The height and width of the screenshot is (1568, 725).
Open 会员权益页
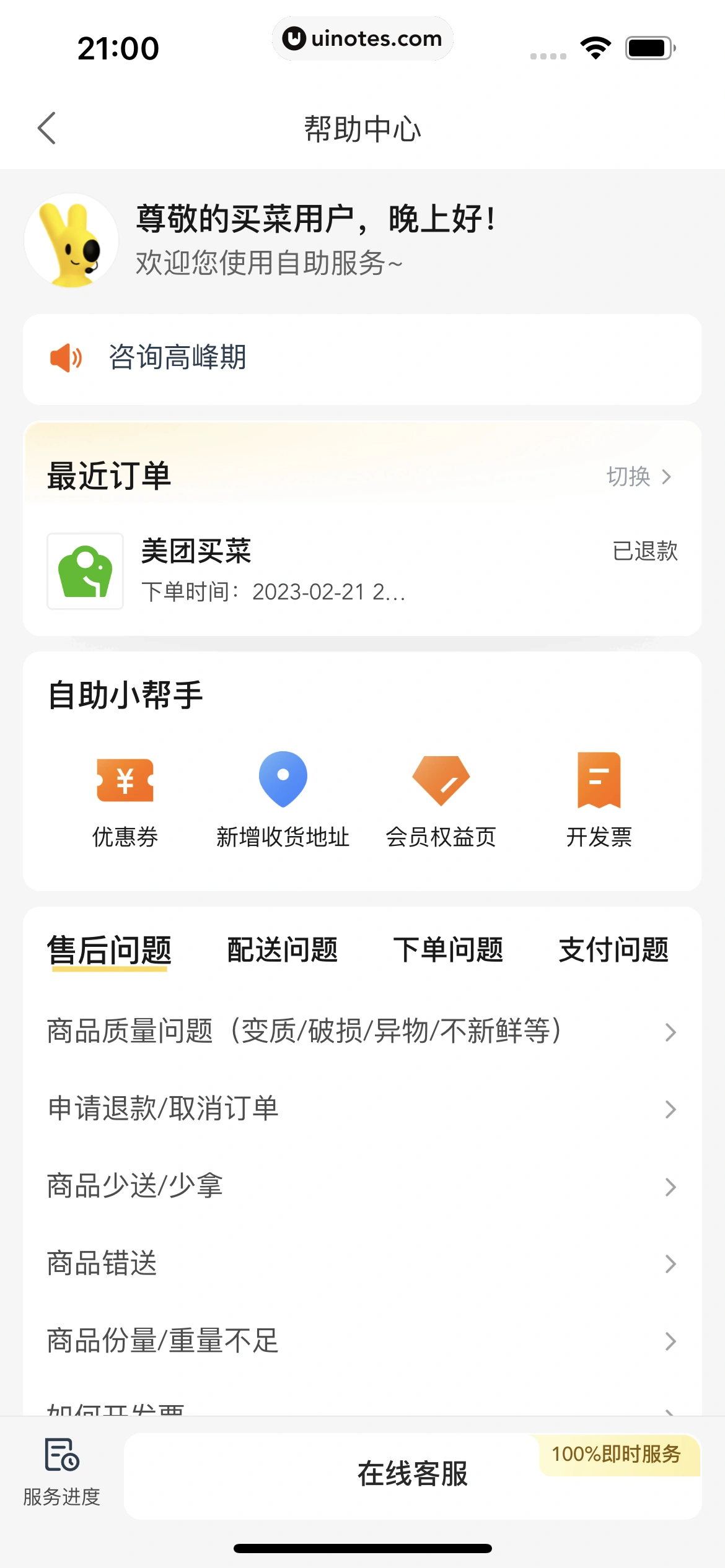coord(441,799)
